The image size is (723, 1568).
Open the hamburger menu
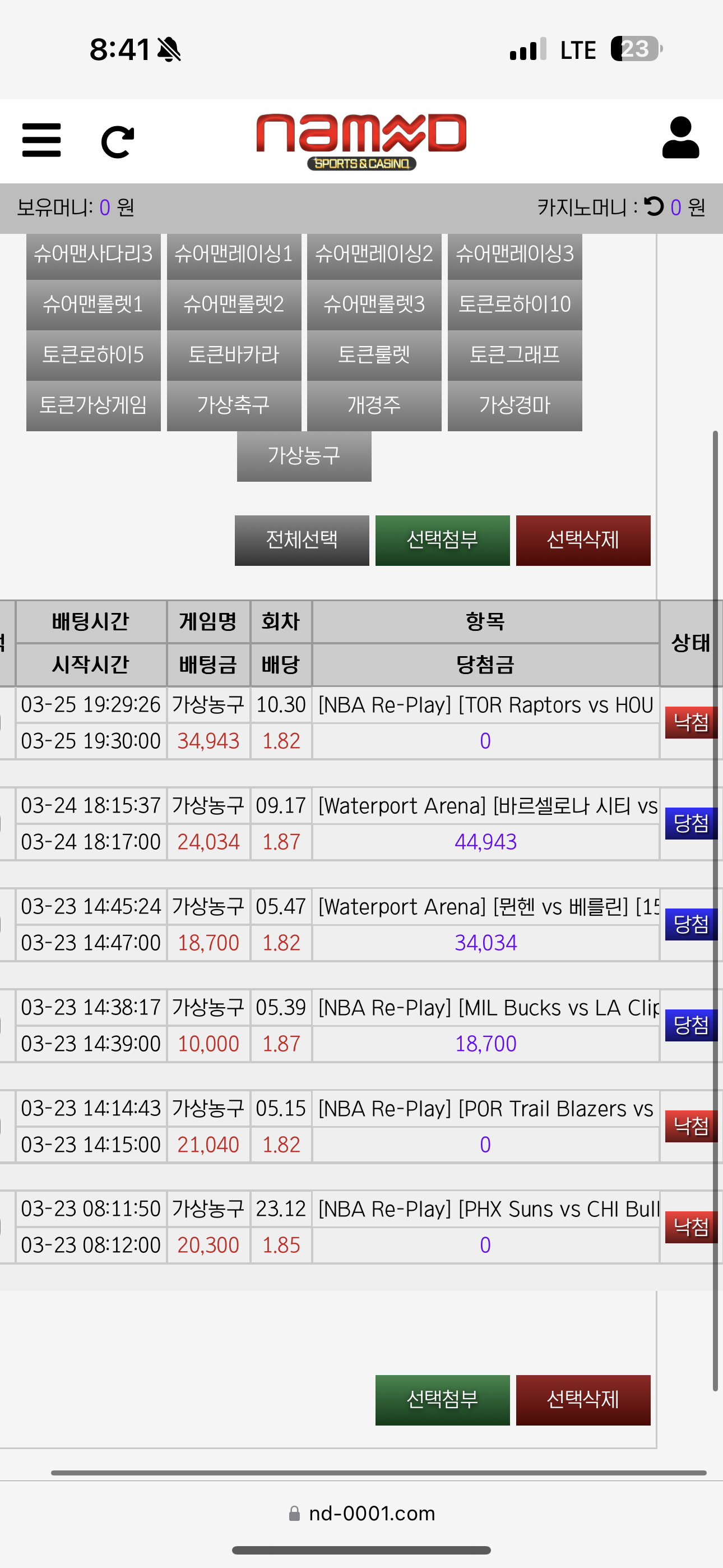click(41, 140)
